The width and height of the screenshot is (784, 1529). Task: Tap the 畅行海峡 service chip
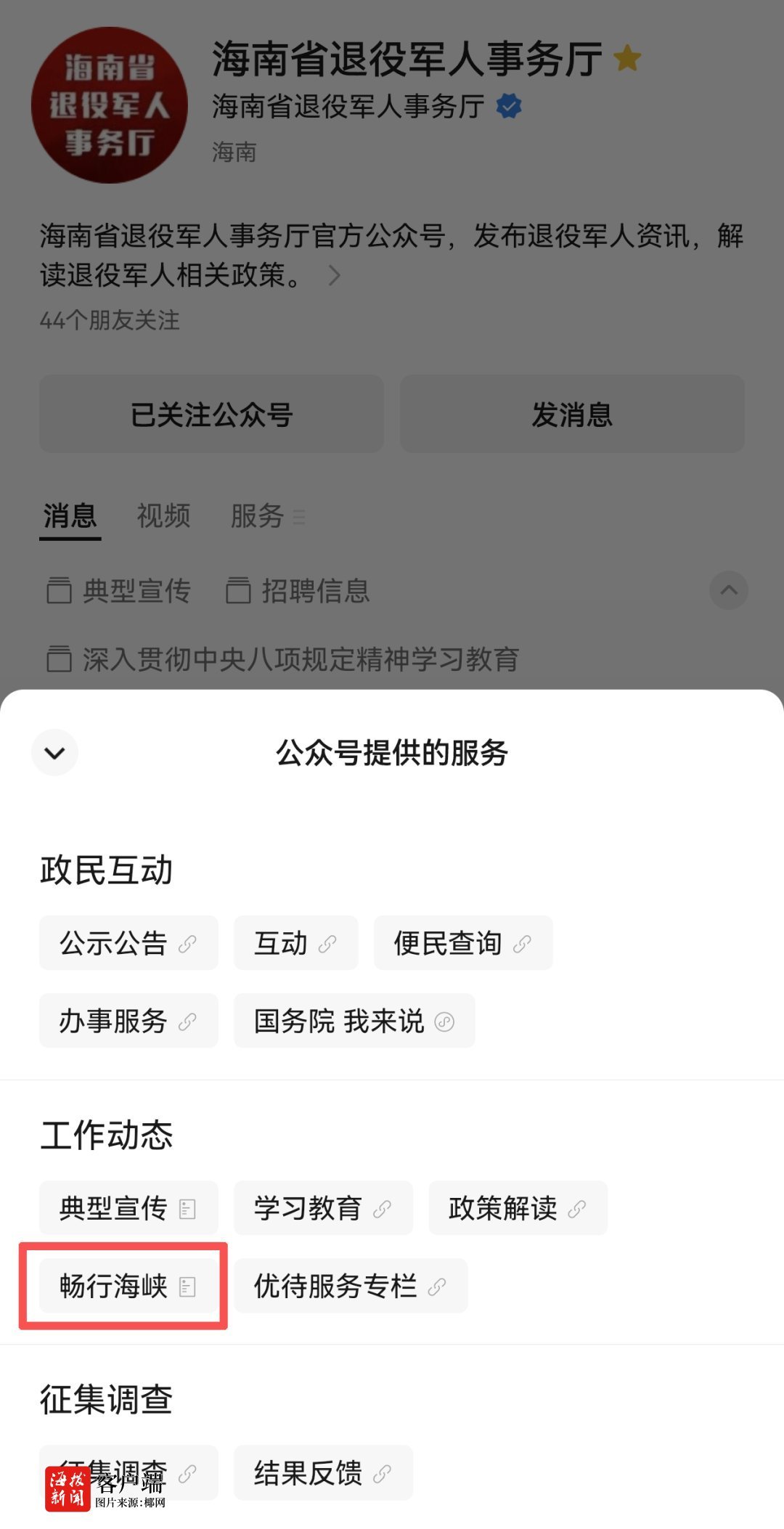coord(128,1285)
